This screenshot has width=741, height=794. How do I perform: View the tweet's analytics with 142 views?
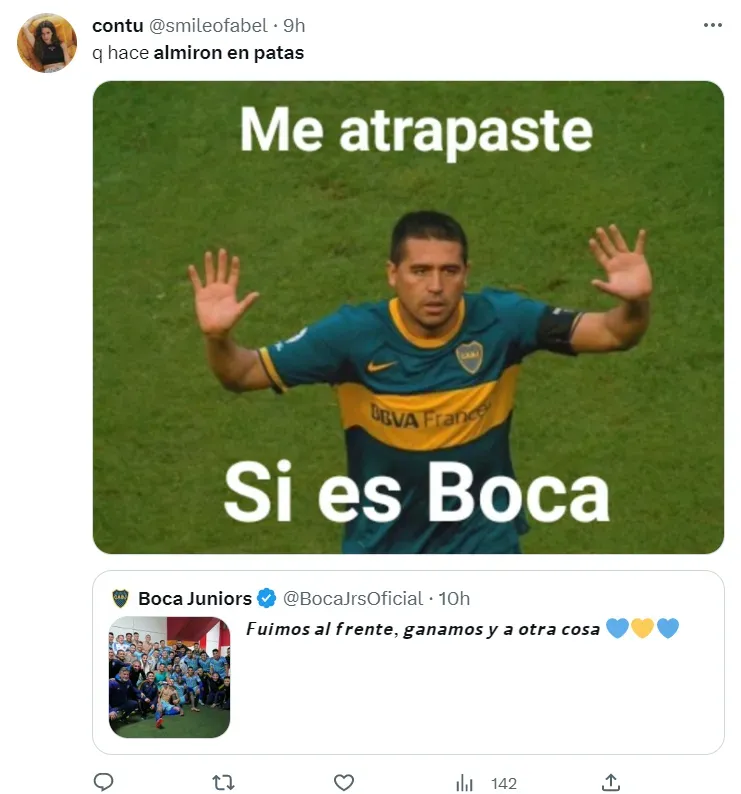(x=486, y=783)
